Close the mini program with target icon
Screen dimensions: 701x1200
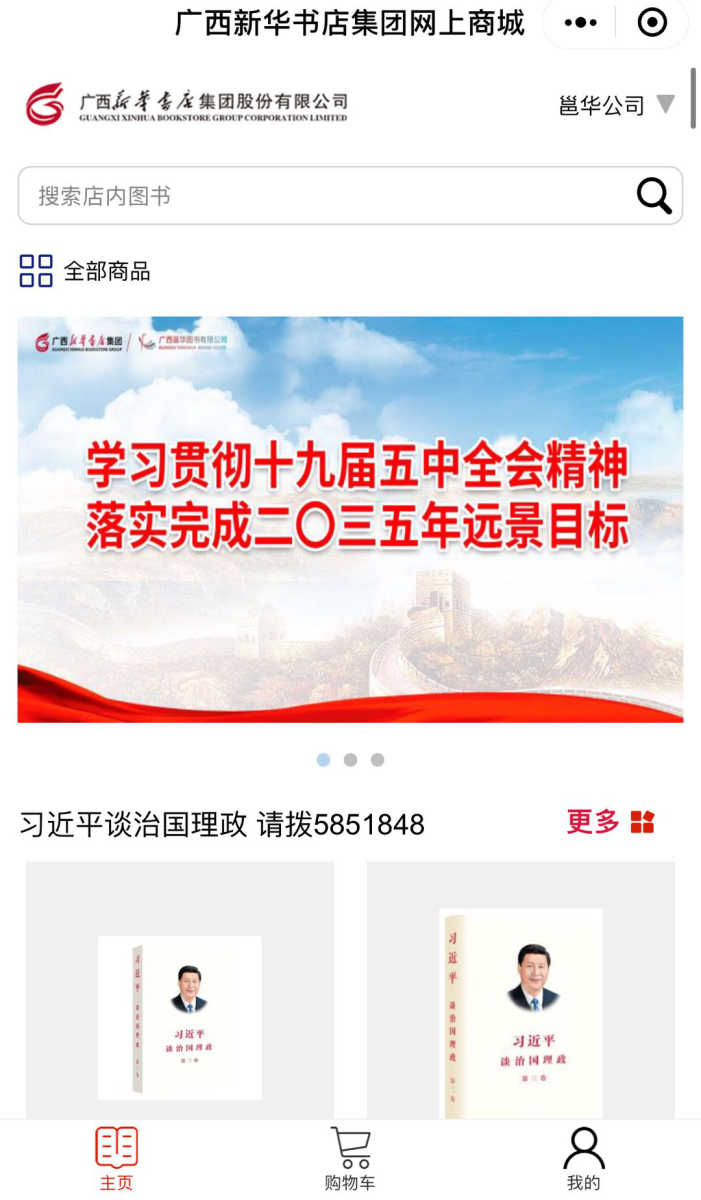click(x=652, y=23)
